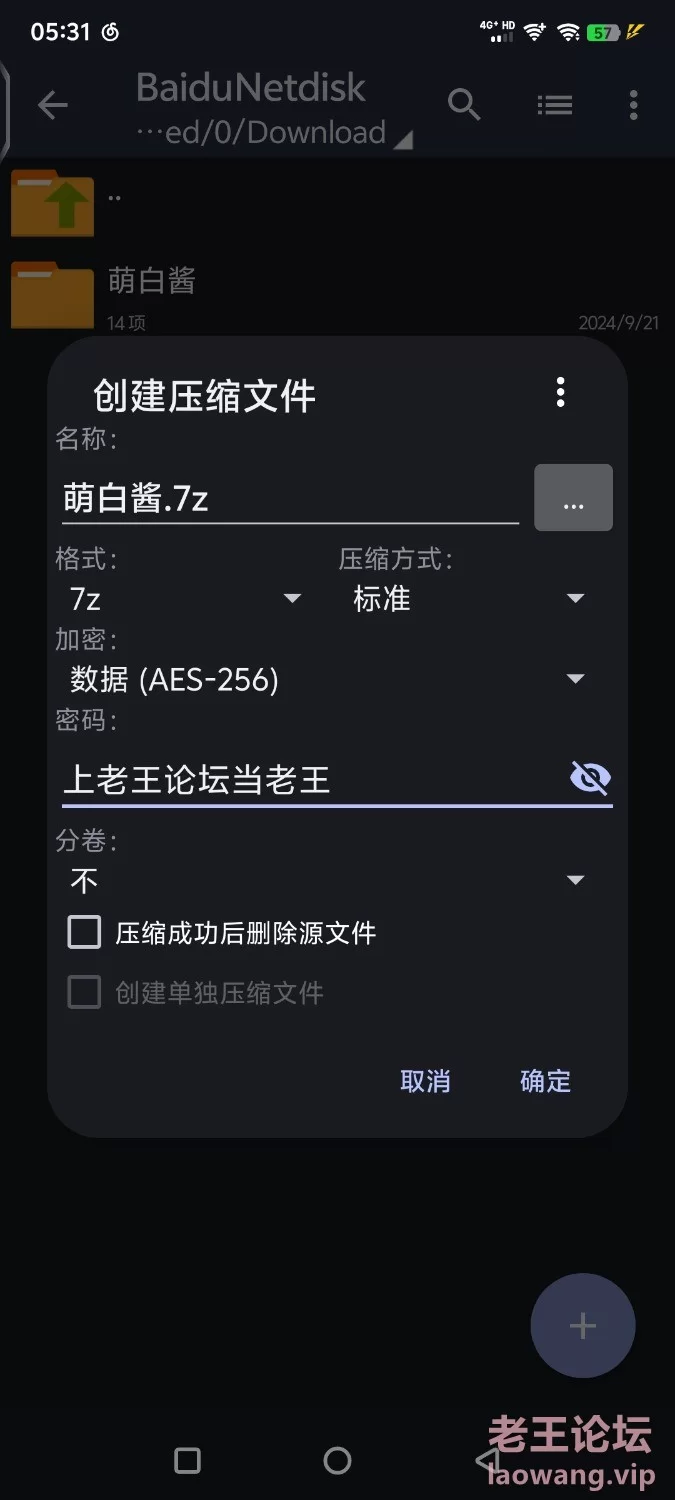Screen dimensions: 675x1500
Task: Tap the system home button
Action: click(338, 1461)
